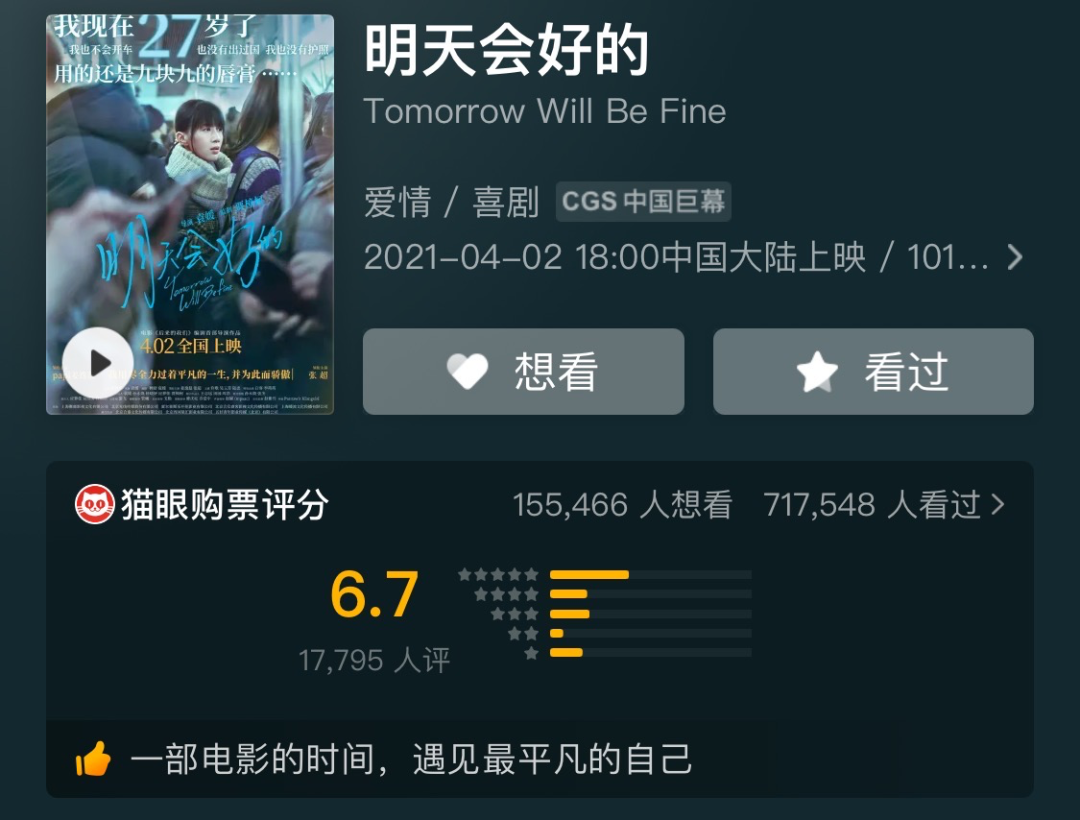Image resolution: width=1080 pixels, height=820 pixels.
Task: Mark the movie as 想看
Action: click(523, 372)
